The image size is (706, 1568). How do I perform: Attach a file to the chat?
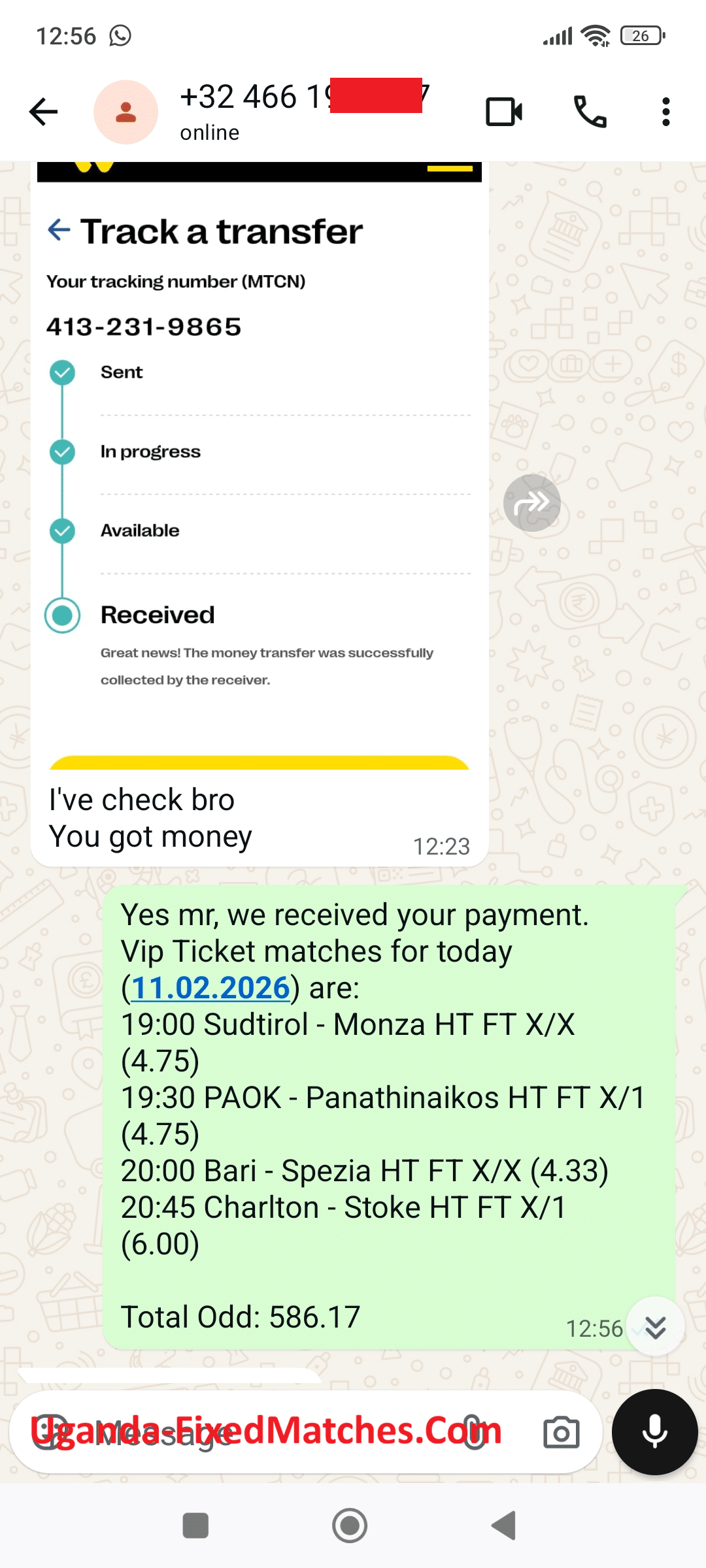click(x=474, y=1432)
